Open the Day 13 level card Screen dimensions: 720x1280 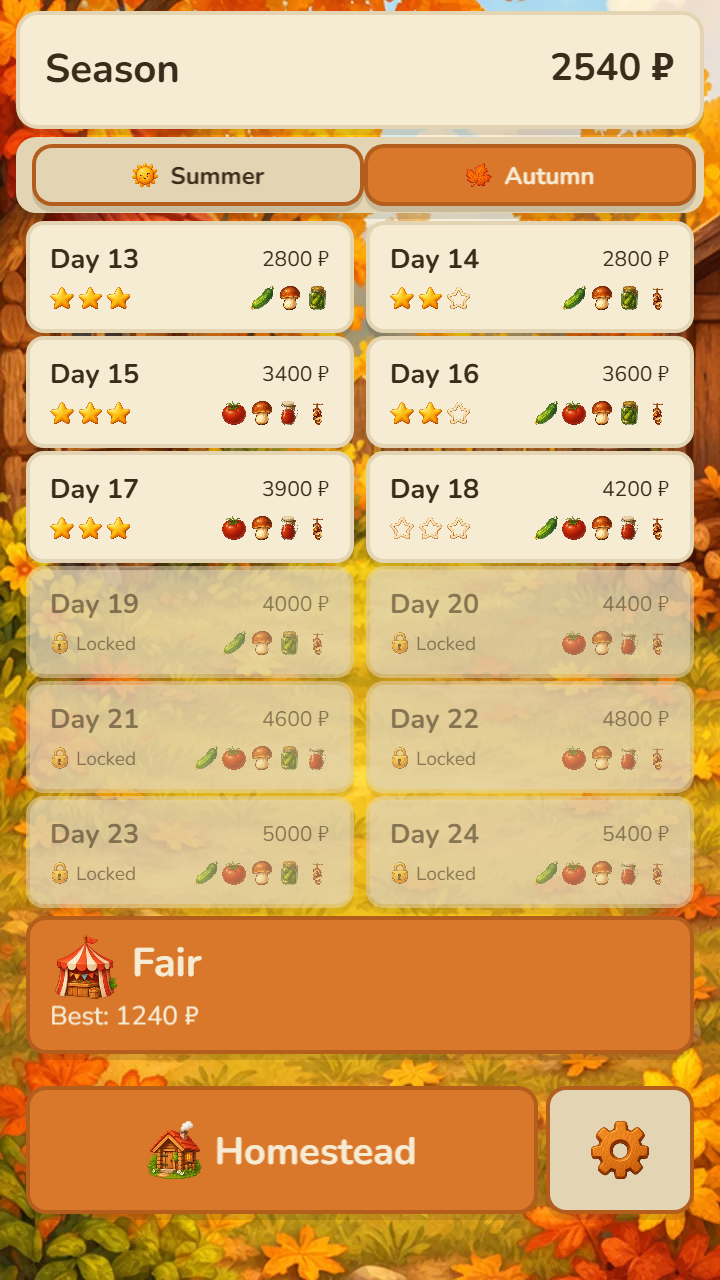click(190, 277)
